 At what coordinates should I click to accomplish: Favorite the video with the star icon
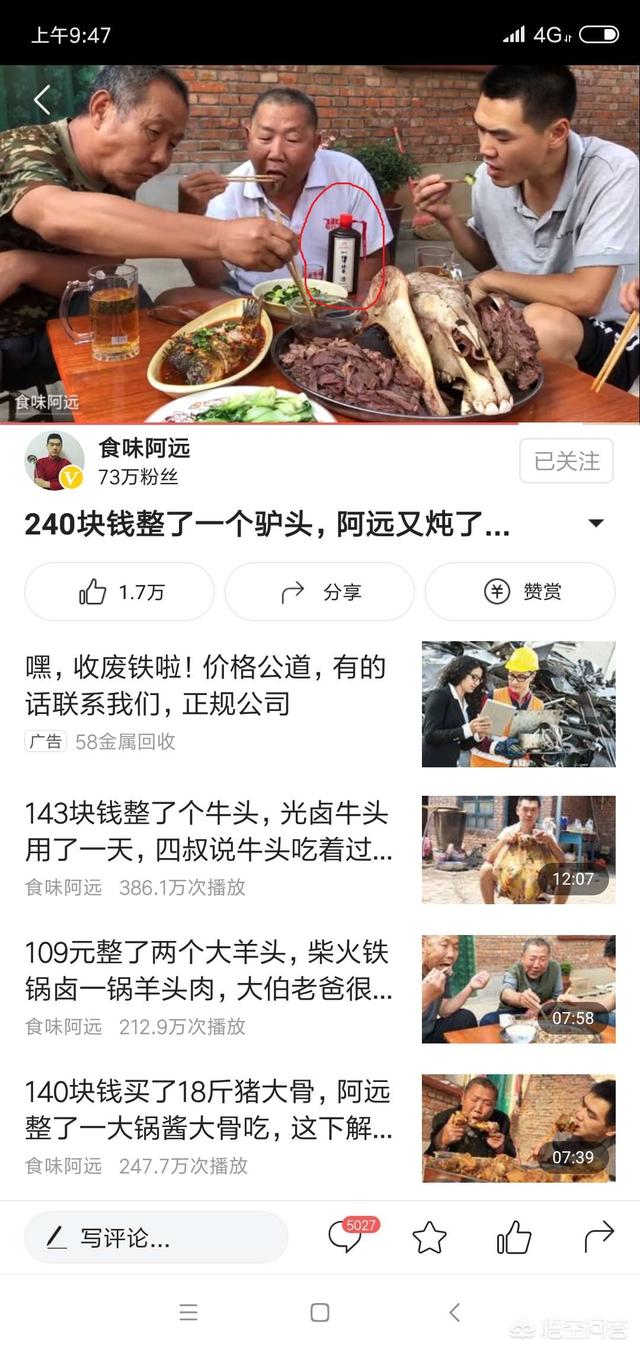point(430,1238)
